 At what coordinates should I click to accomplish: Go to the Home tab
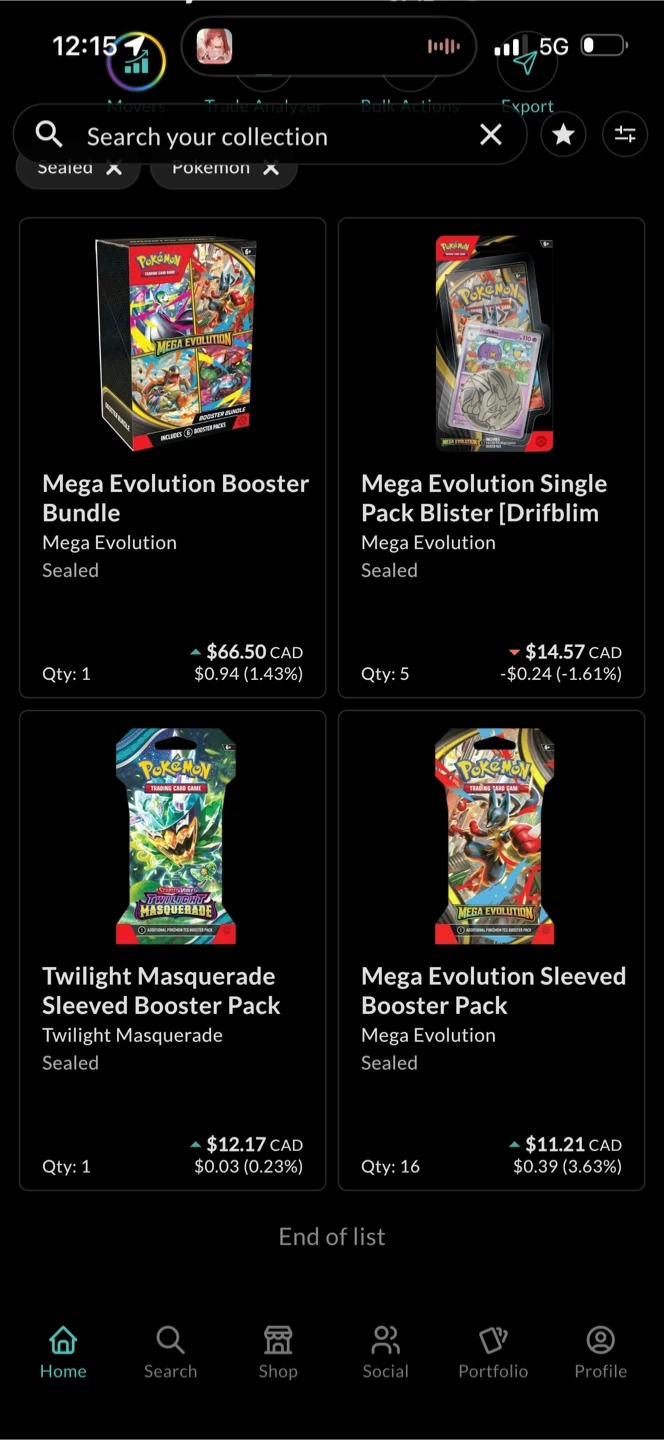(x=63, y=1353)
